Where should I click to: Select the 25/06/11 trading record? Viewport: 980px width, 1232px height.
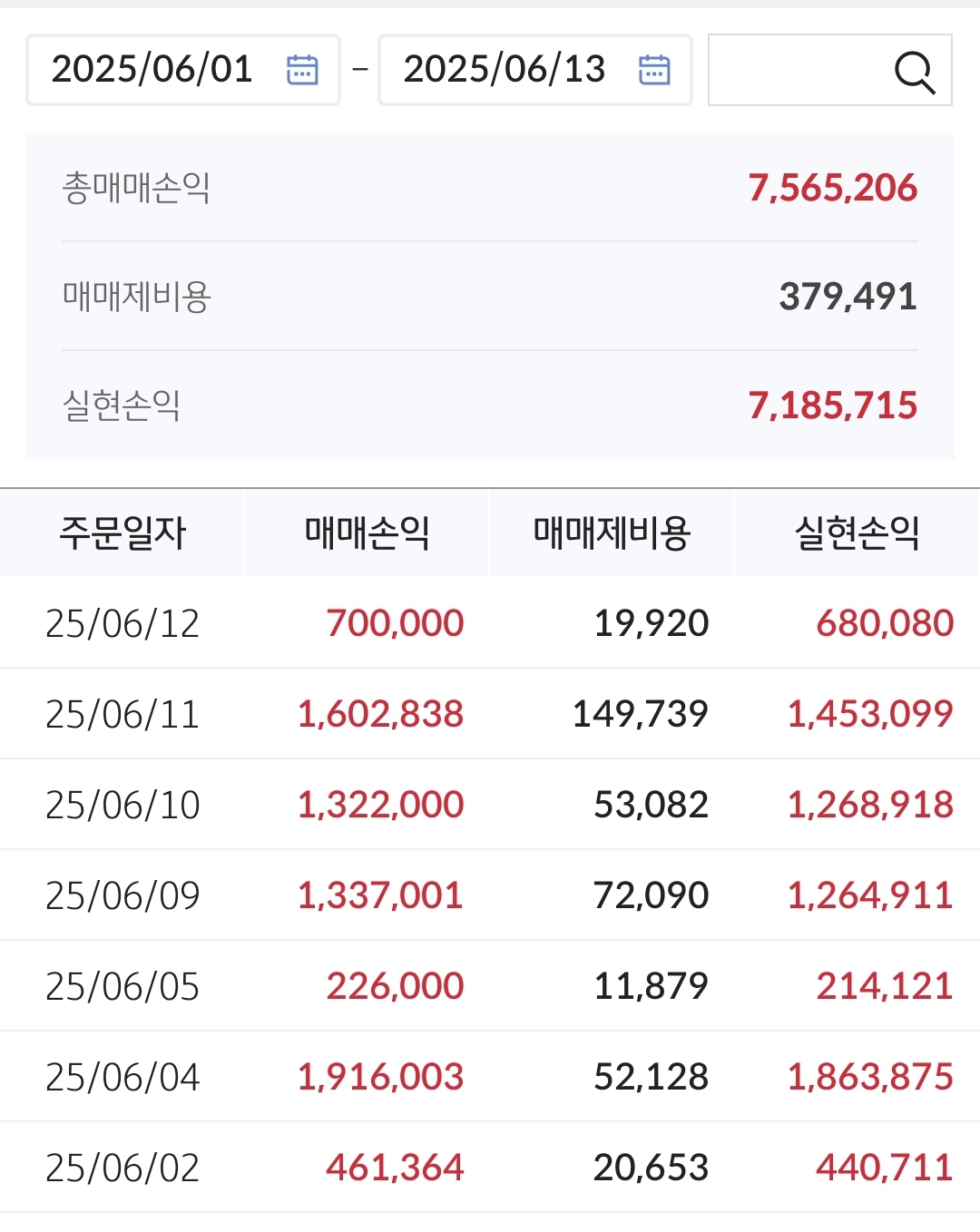click(490, 713)
